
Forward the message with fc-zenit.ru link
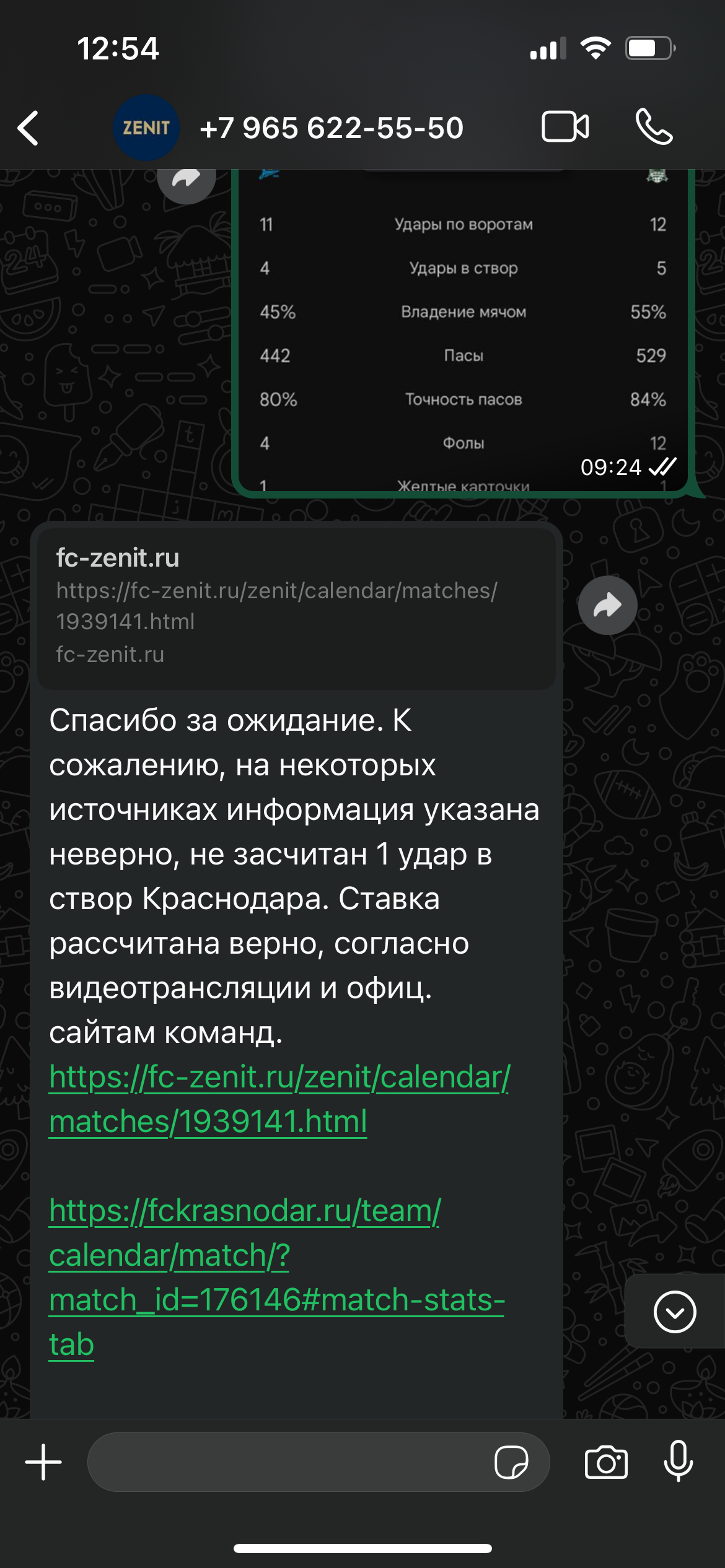[607, 605]
